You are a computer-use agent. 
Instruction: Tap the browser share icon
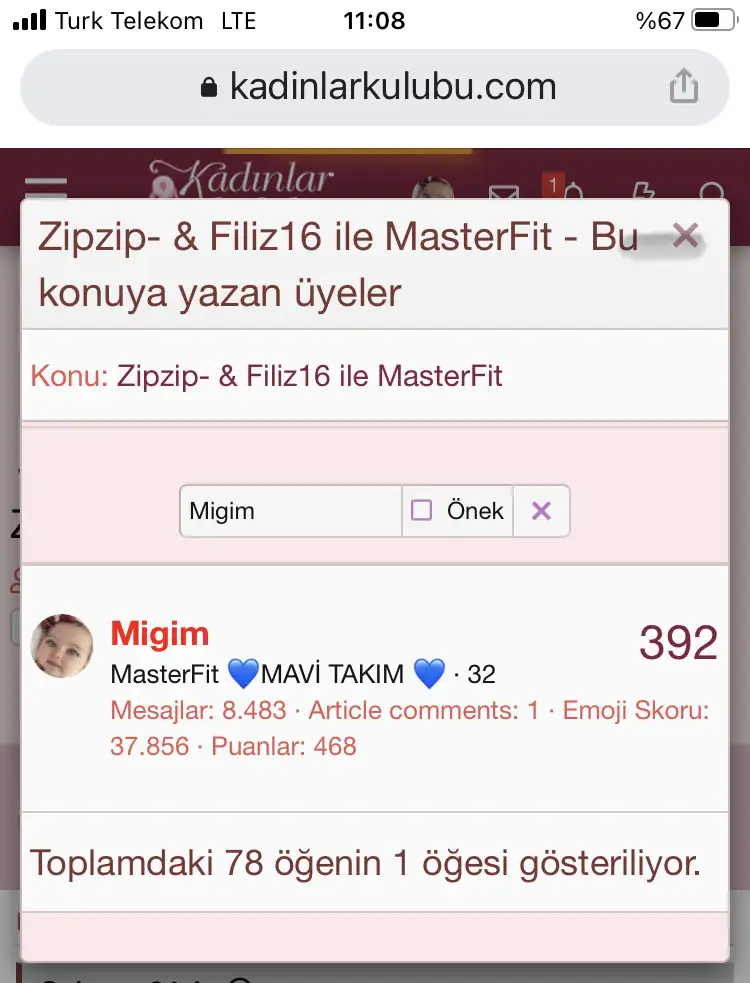[683, 87]
